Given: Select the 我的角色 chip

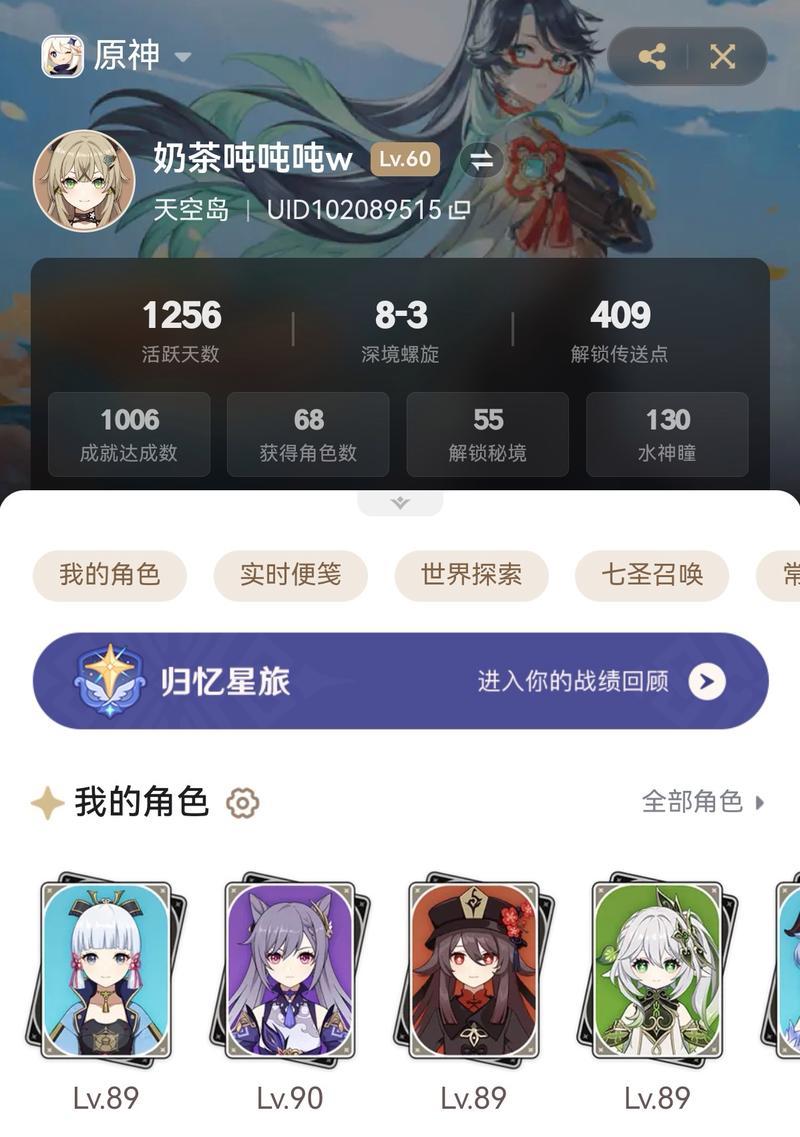Looking at the screenshot, I should point(110,575).
